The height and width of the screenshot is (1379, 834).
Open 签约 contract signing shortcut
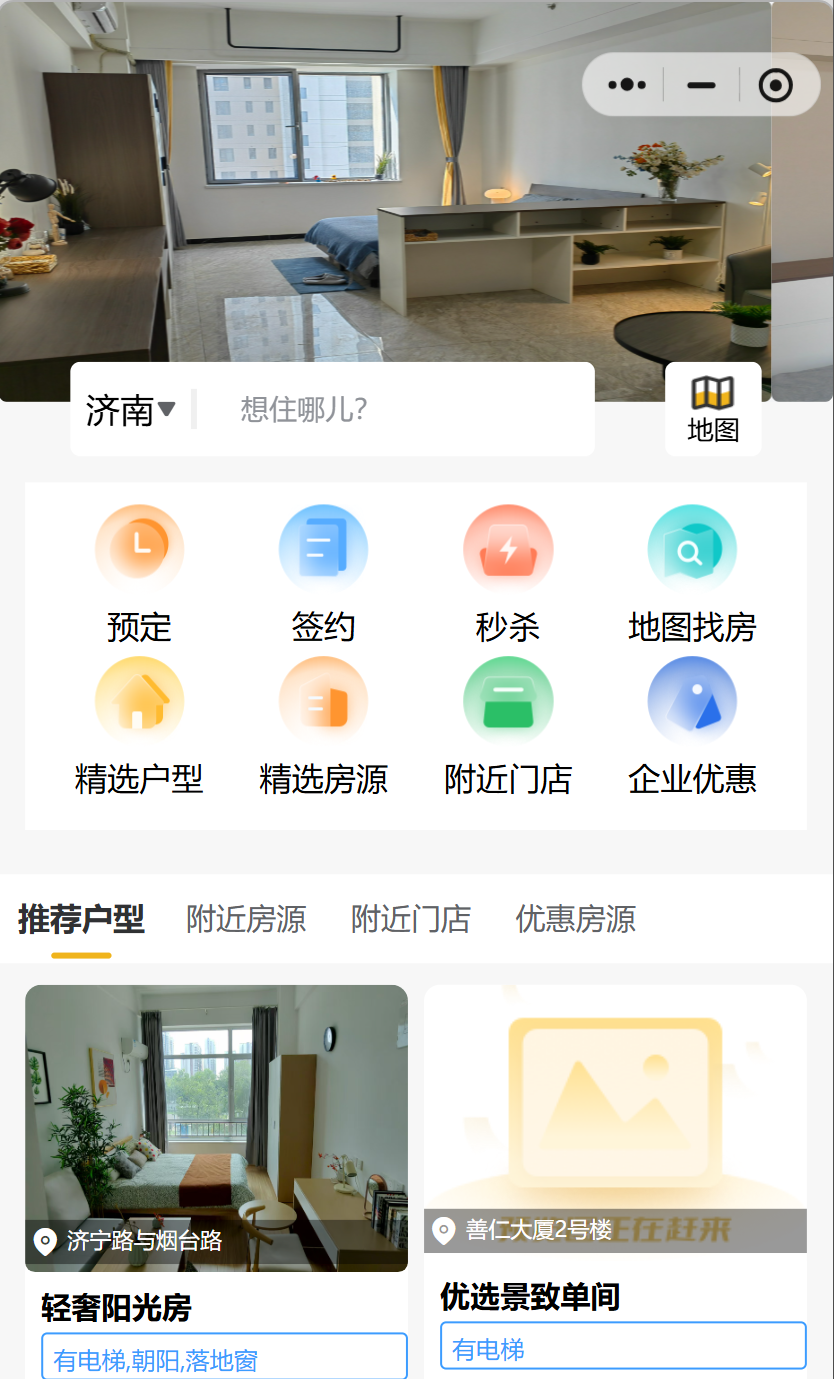click(323, 574)
